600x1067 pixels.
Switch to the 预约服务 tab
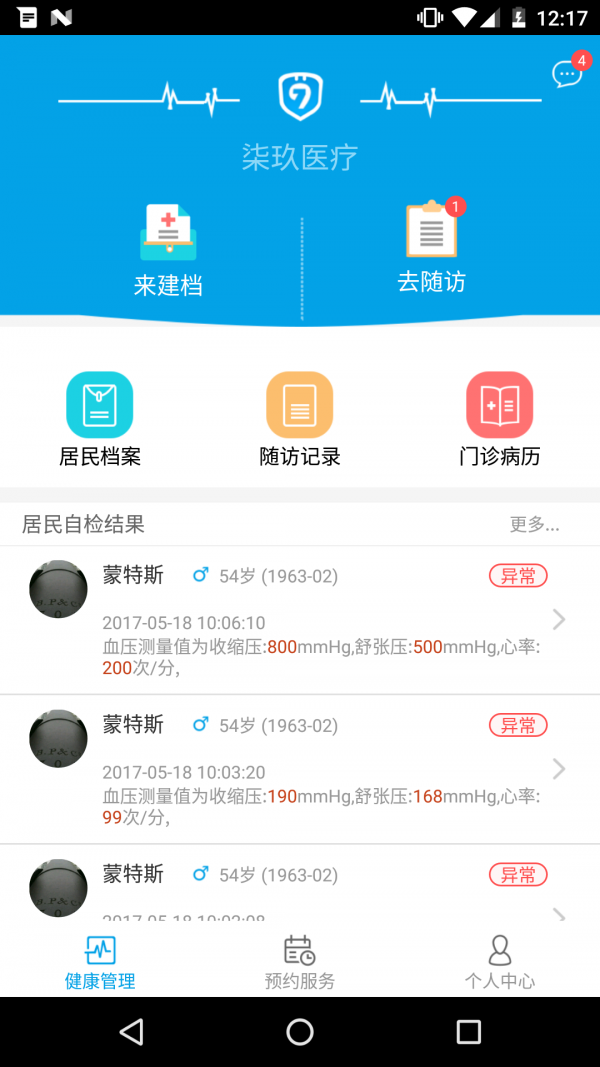(x=300, y=963)
